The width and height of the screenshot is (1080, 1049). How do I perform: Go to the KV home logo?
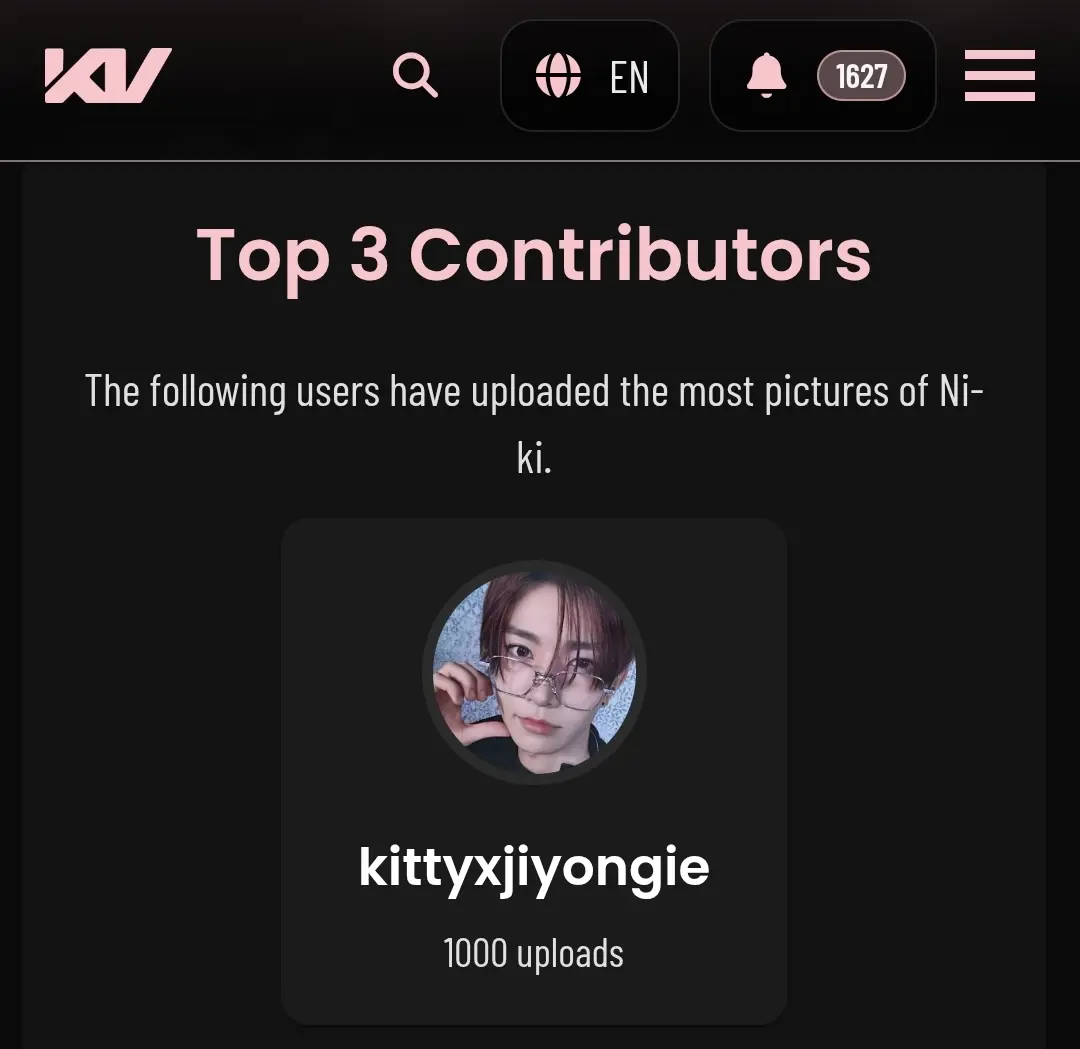(108, 76)
